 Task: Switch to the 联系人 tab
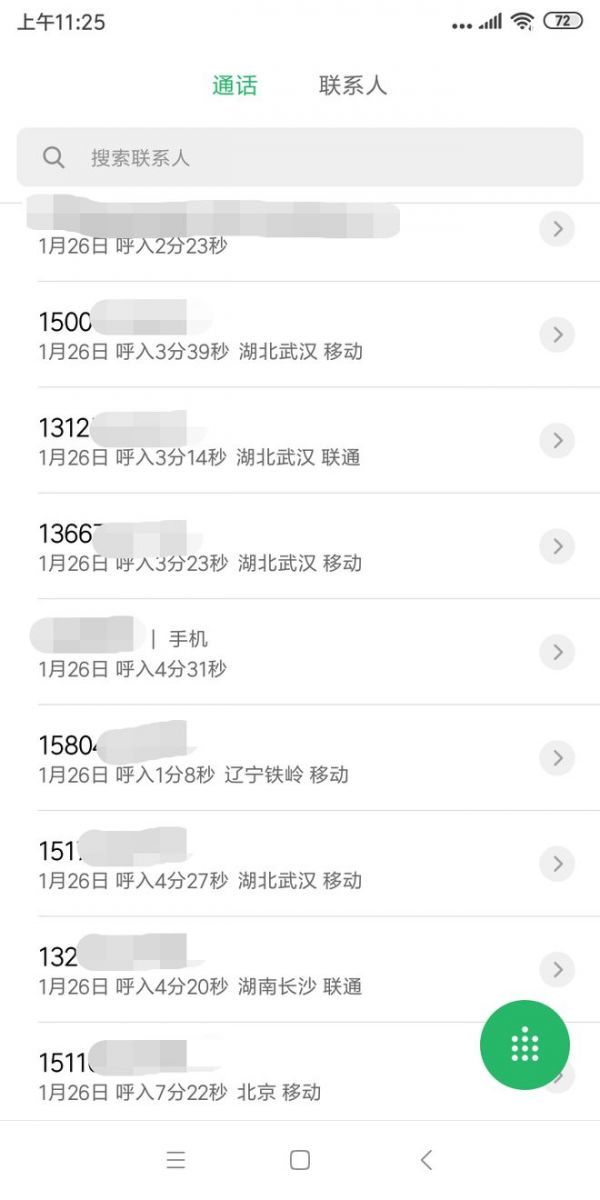tap(352, 85)
